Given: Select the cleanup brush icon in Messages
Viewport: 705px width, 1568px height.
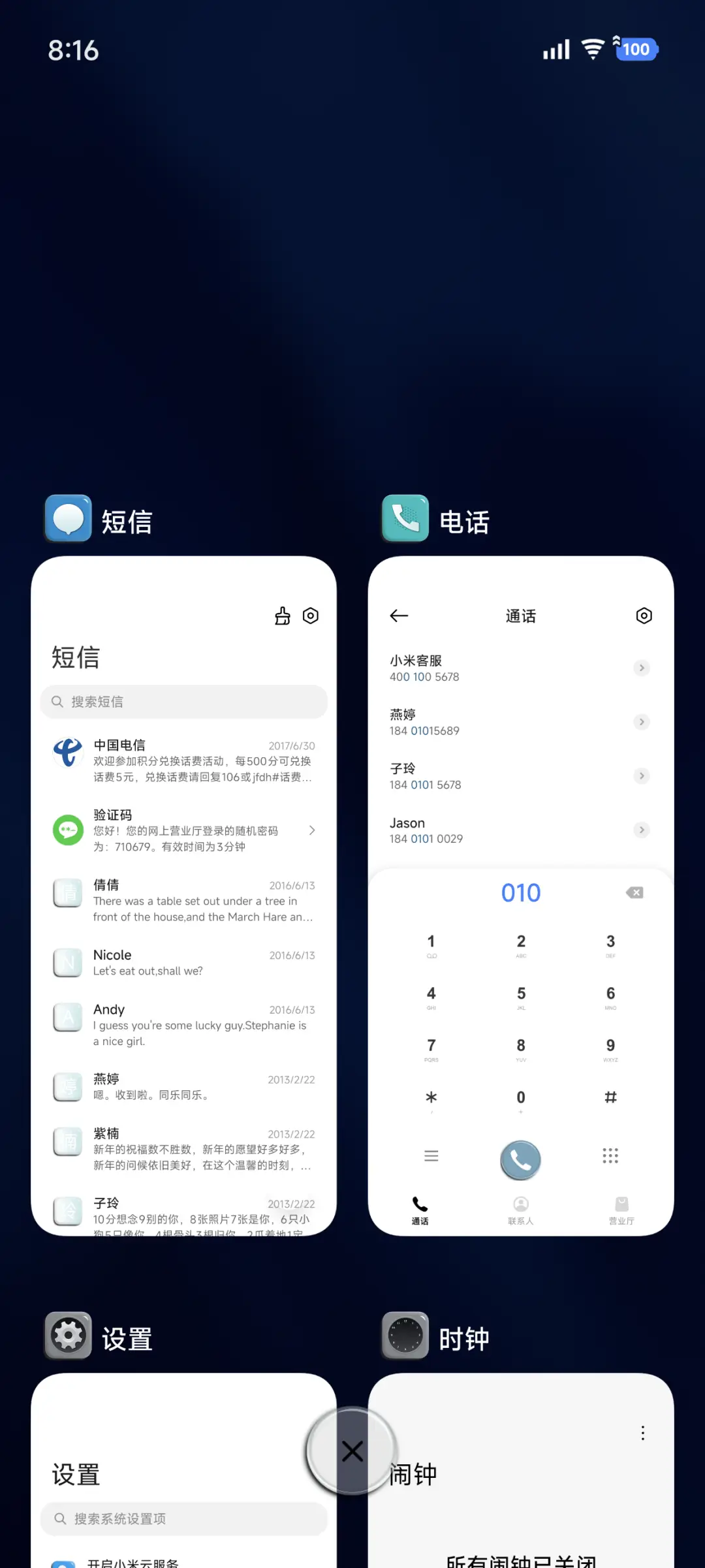Looking at the screenshot, I should pos(281,616).
